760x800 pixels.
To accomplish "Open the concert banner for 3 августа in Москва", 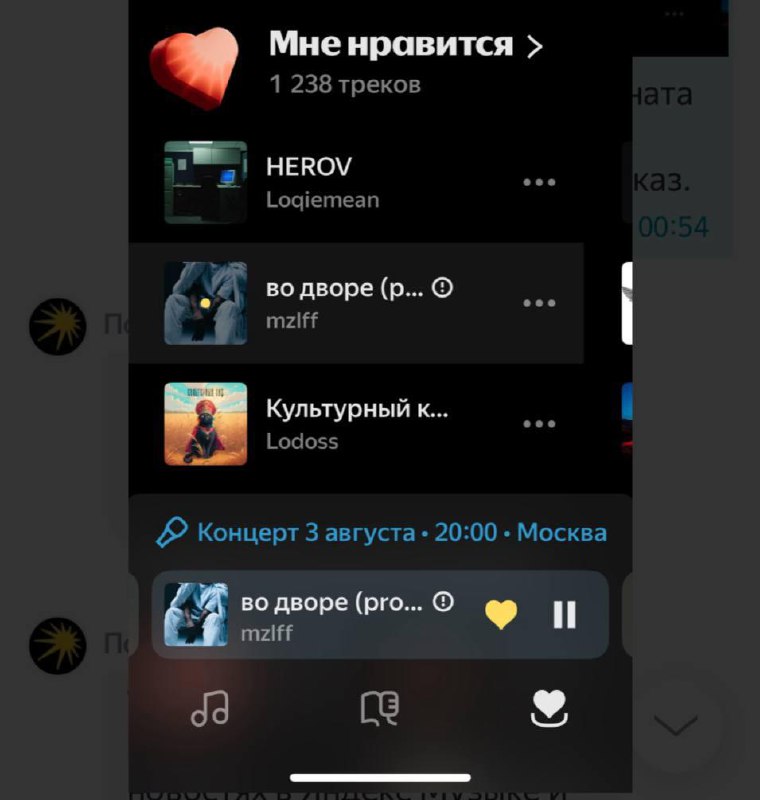I will coord(381,533).
